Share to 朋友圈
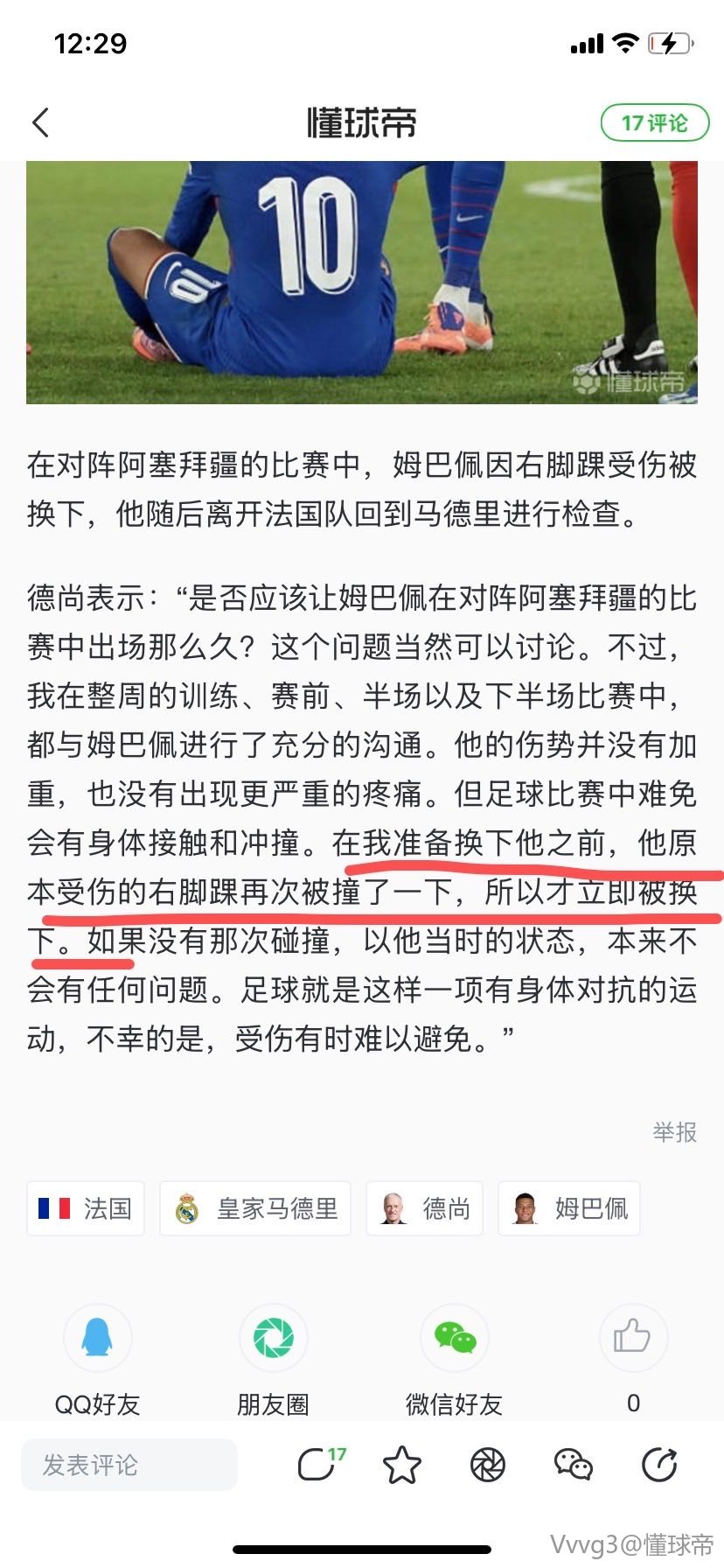724x1568 pixels. [273, 1339]
